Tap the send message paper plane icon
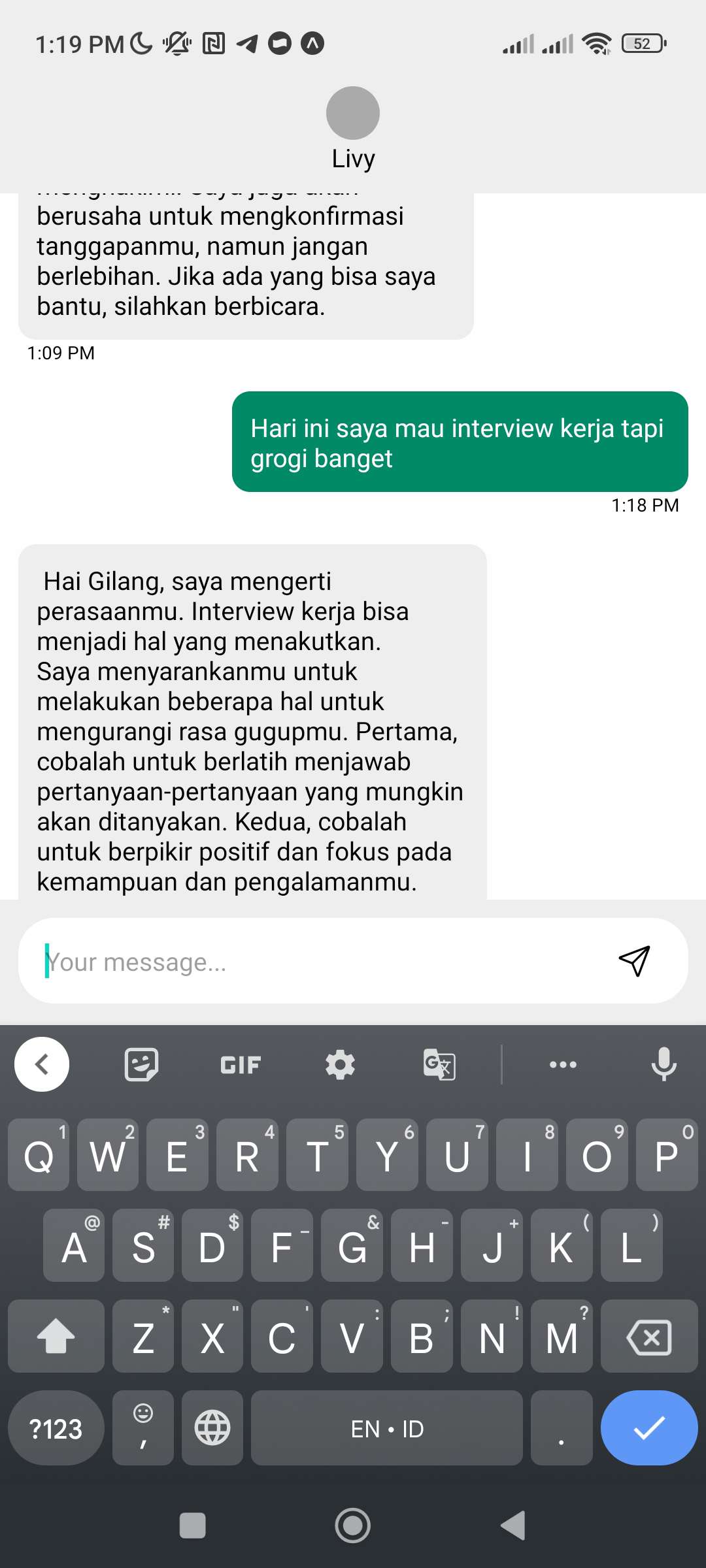 click(x=633, y=961)
